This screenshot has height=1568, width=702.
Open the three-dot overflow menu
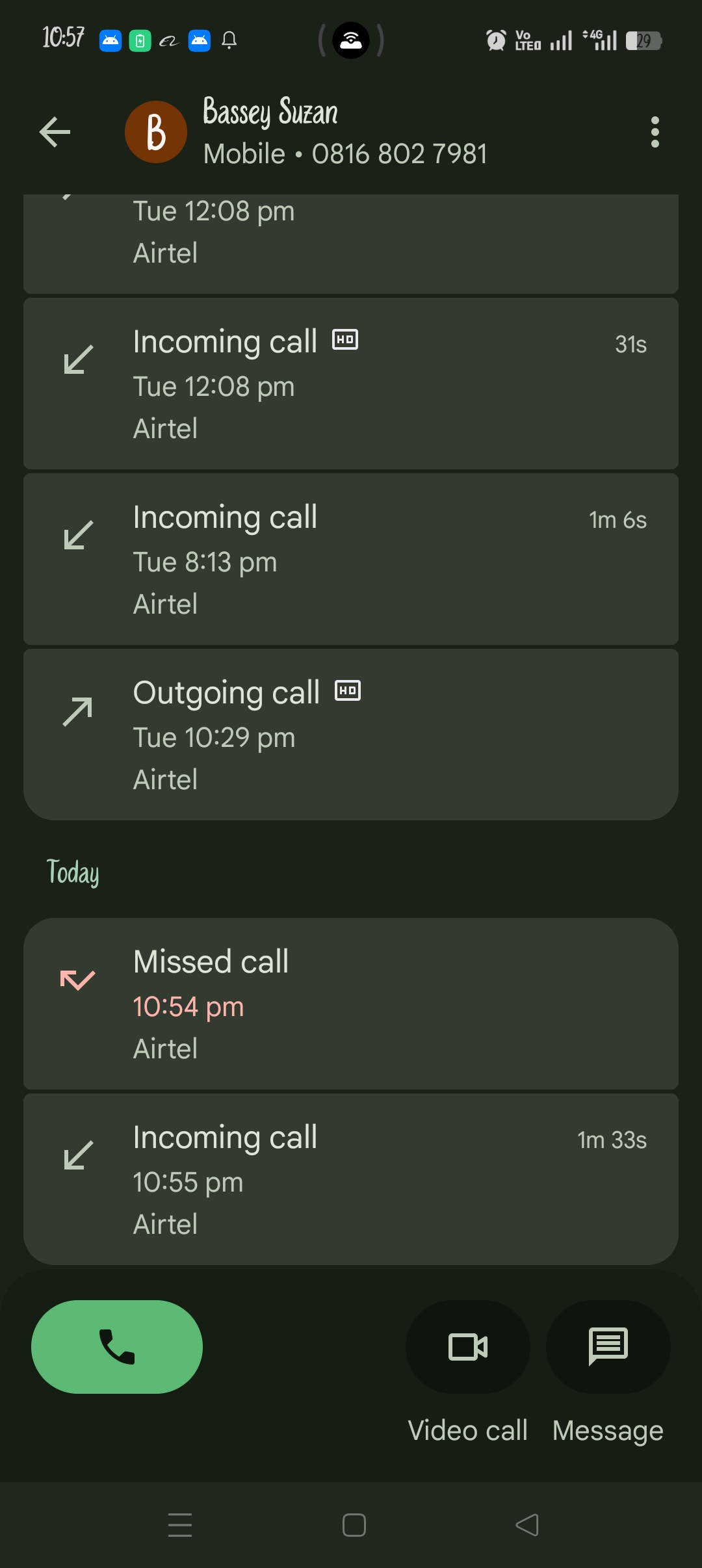(x=655, y=133)
